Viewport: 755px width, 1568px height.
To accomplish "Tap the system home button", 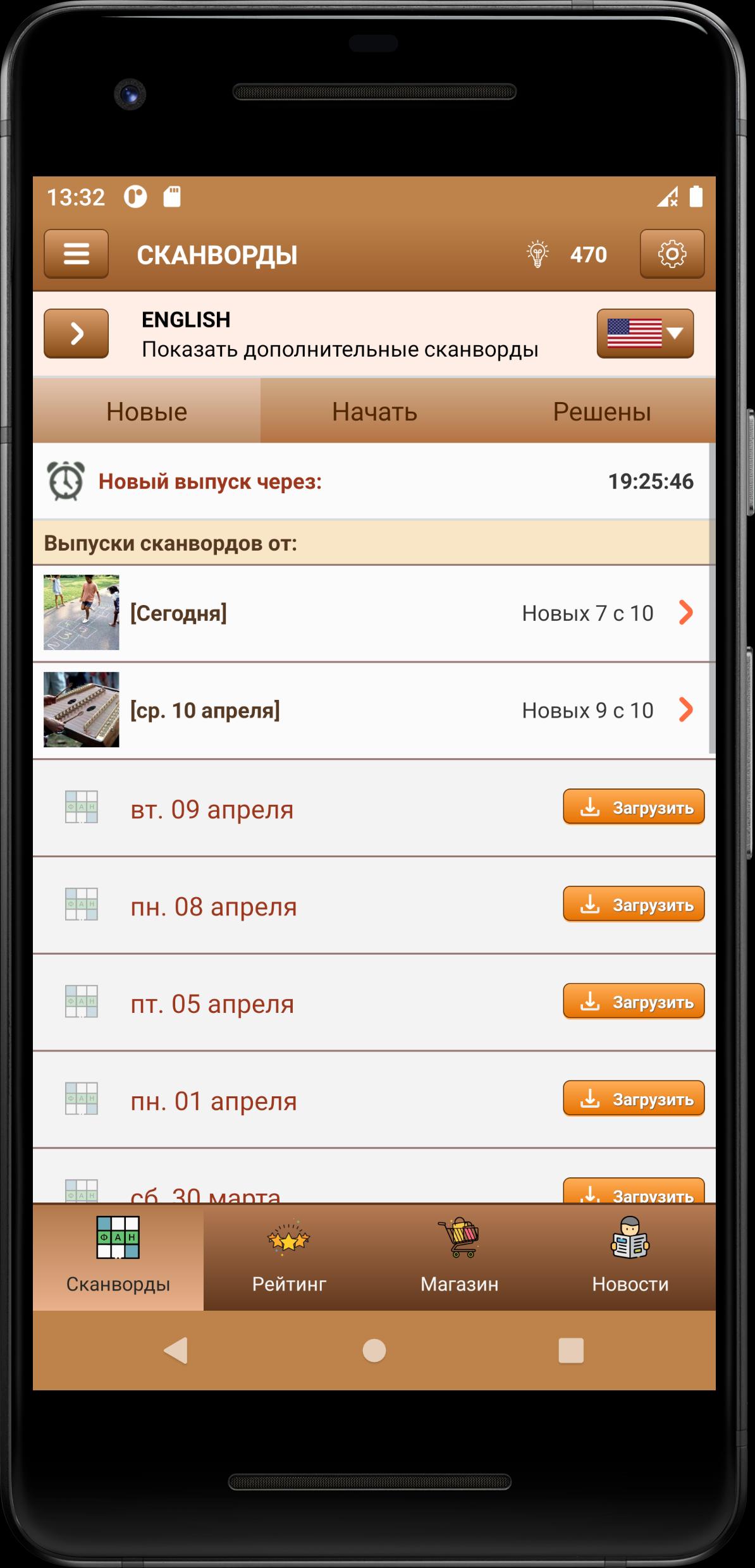I will point(374,1351).
